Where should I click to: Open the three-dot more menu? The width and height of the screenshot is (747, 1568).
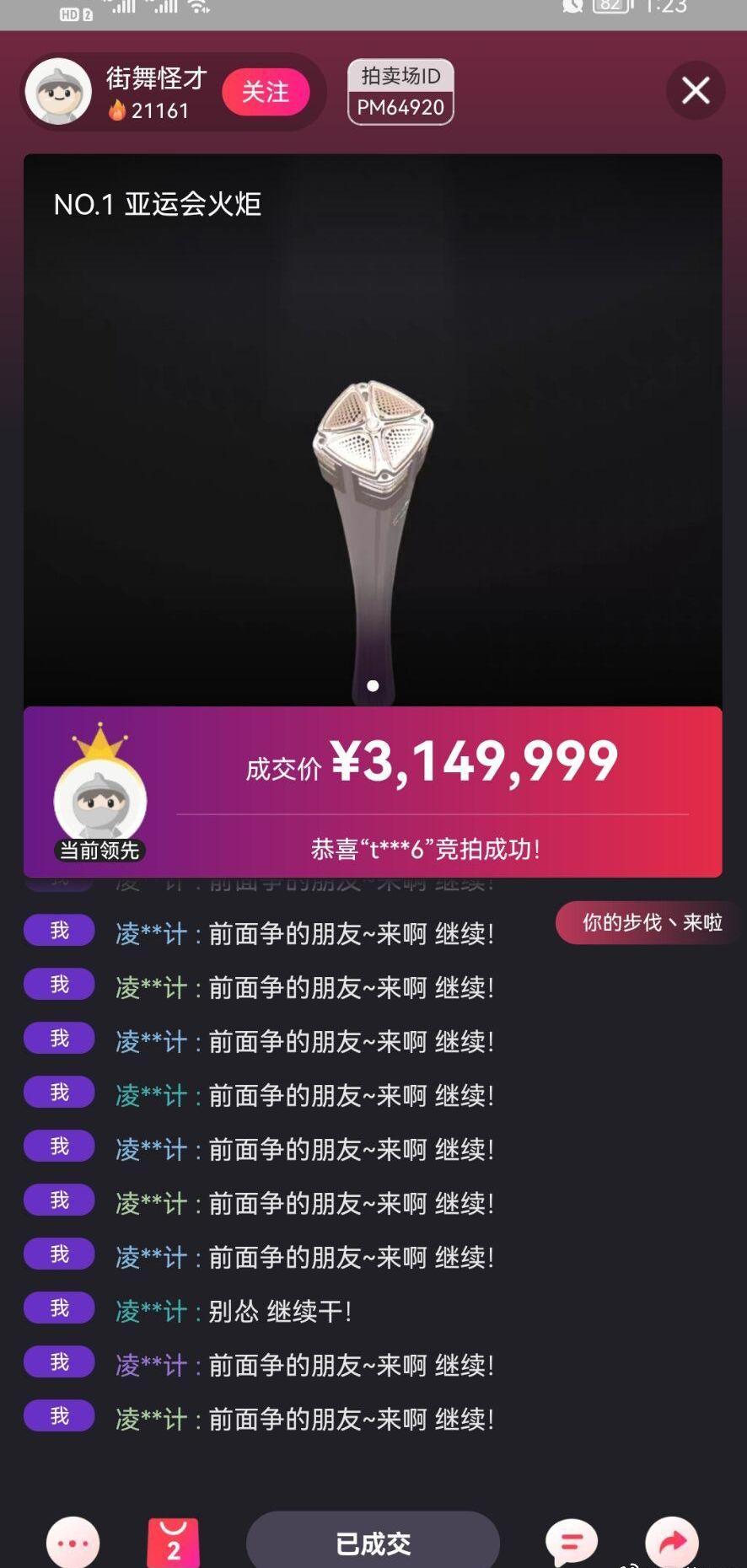click(x=73, y=1543)
